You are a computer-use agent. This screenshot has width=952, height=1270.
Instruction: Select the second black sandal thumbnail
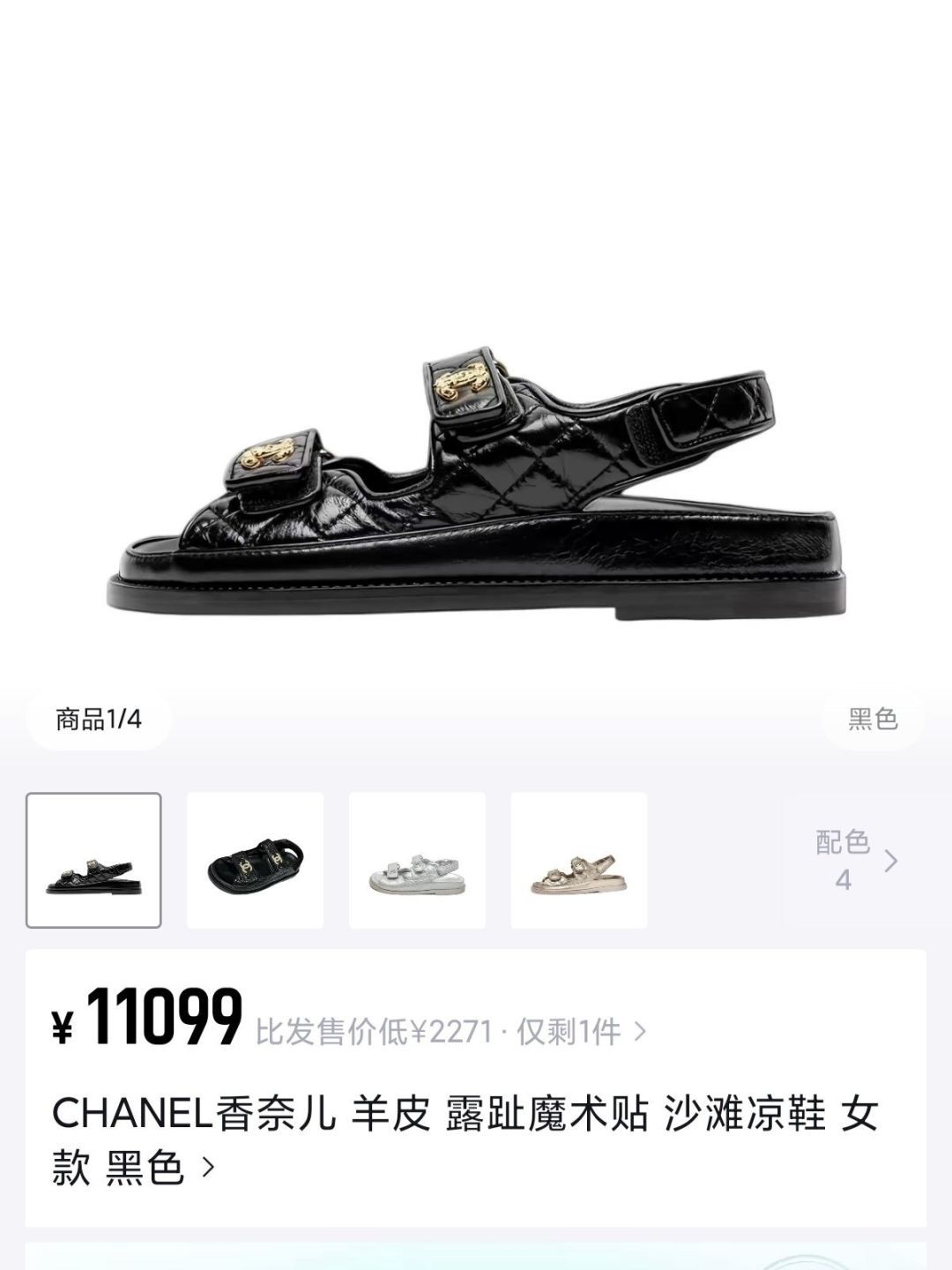[256, 860]
